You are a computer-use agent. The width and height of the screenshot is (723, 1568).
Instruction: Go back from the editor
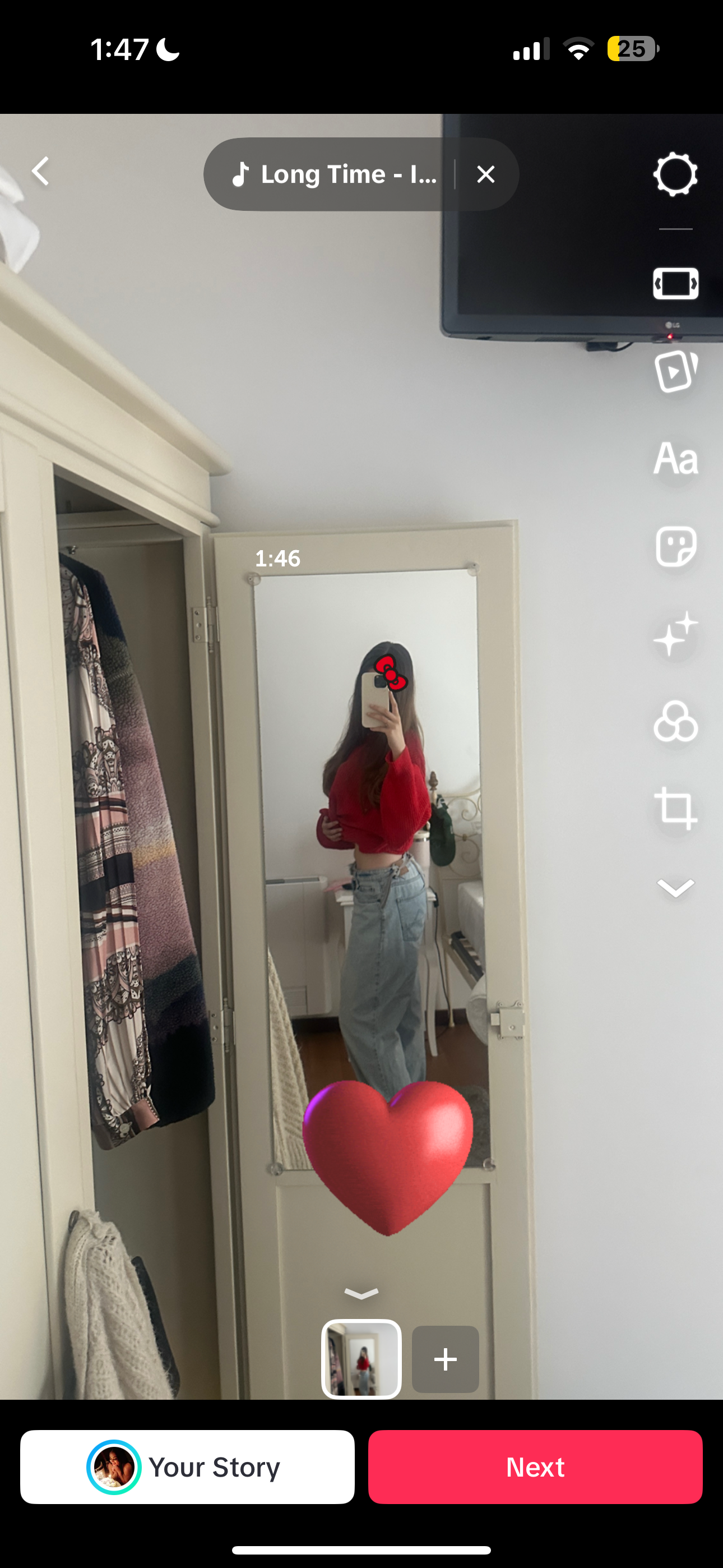pyautogui.click(x=41, y=171)
